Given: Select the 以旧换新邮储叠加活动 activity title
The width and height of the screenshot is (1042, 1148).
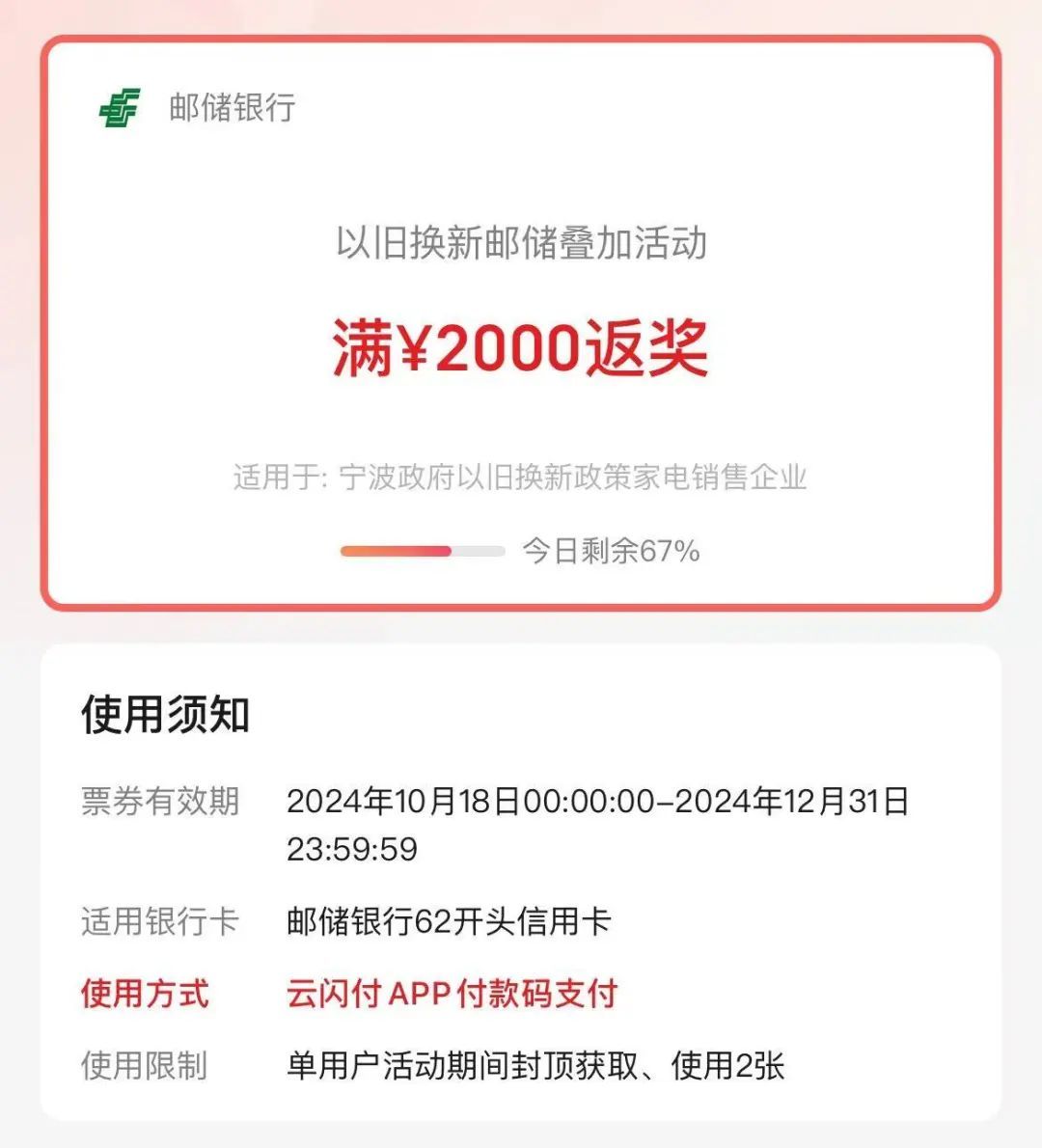Looking at the screenshot, I should tap(521, 246).
